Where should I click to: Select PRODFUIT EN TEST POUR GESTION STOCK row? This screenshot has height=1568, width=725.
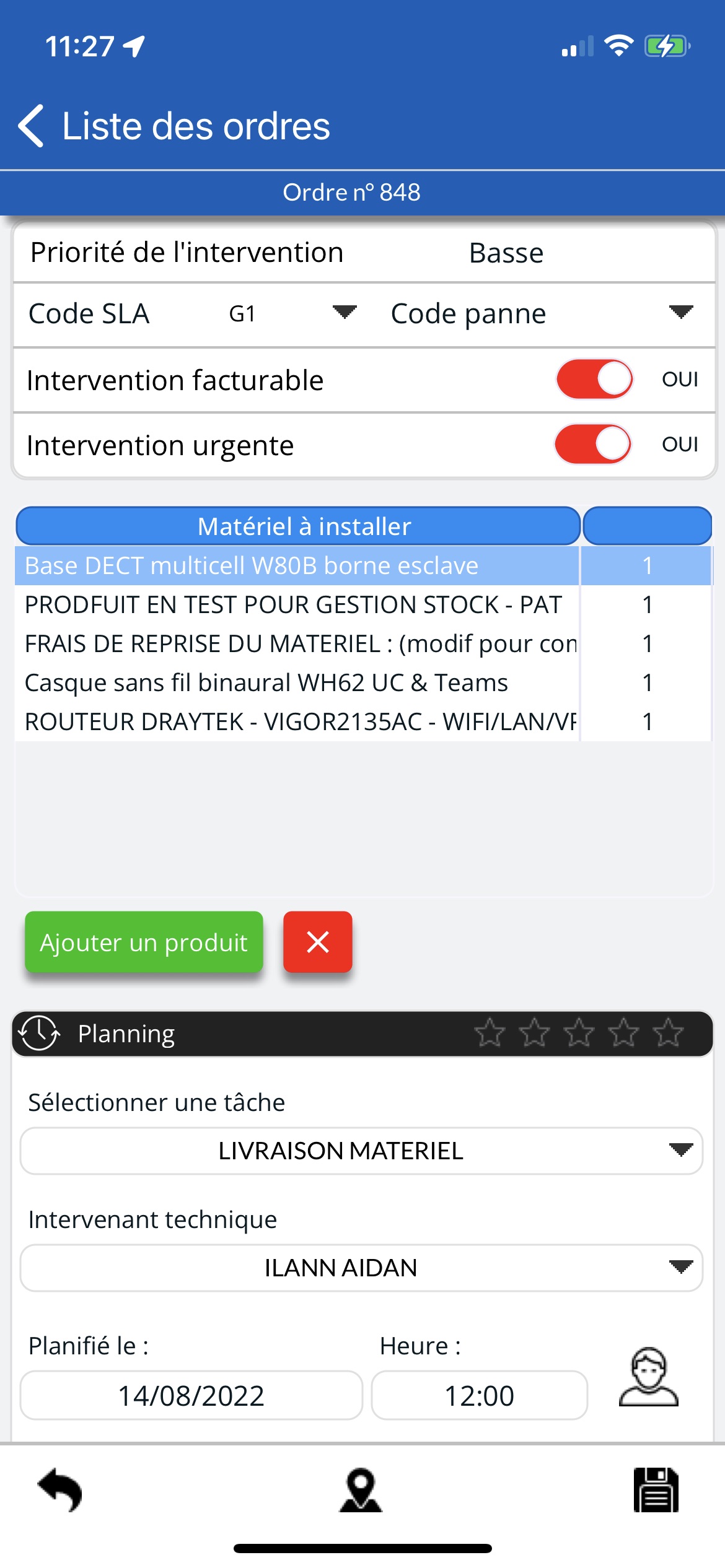point(363,604)
